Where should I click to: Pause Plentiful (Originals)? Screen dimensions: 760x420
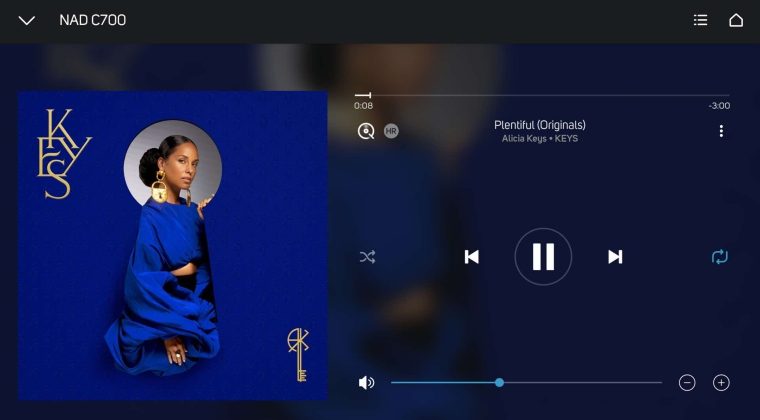(x=543, y=257)
